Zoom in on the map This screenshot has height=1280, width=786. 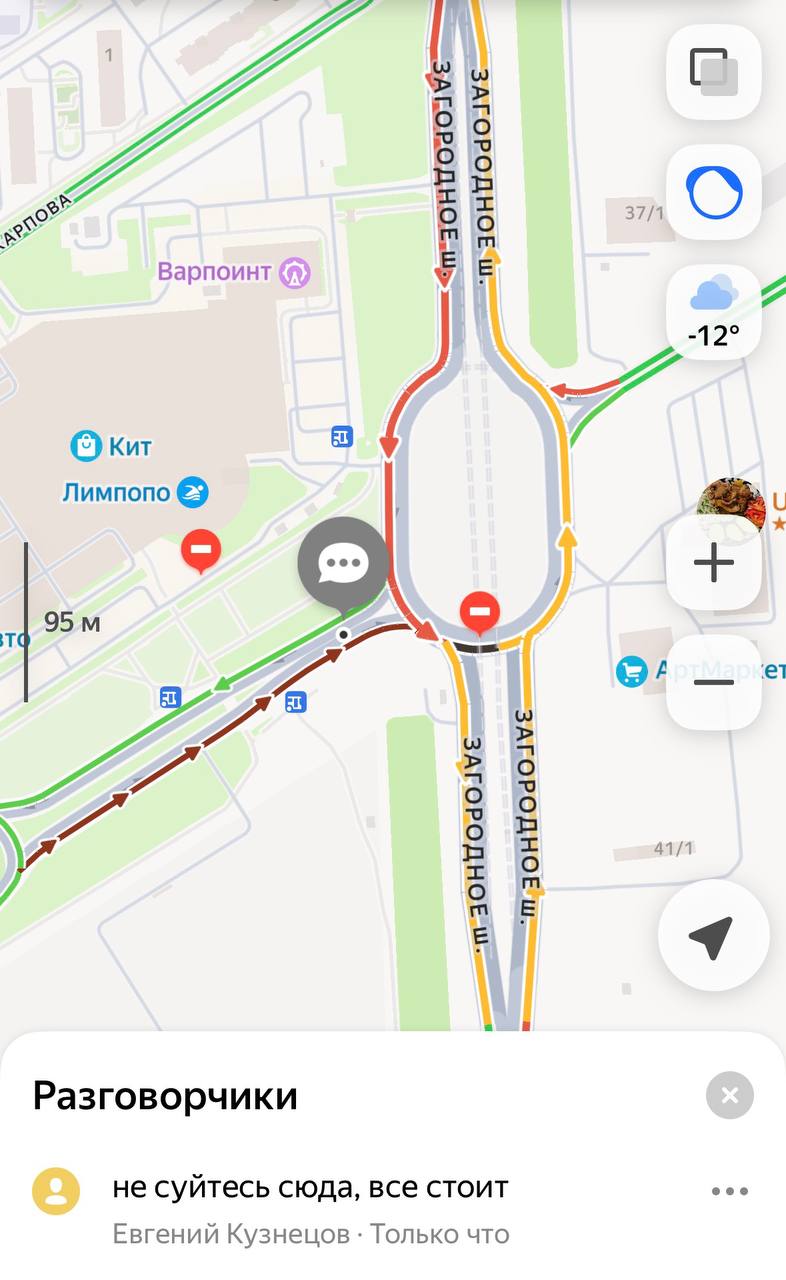pyautogui.click(x=713, y=563)
